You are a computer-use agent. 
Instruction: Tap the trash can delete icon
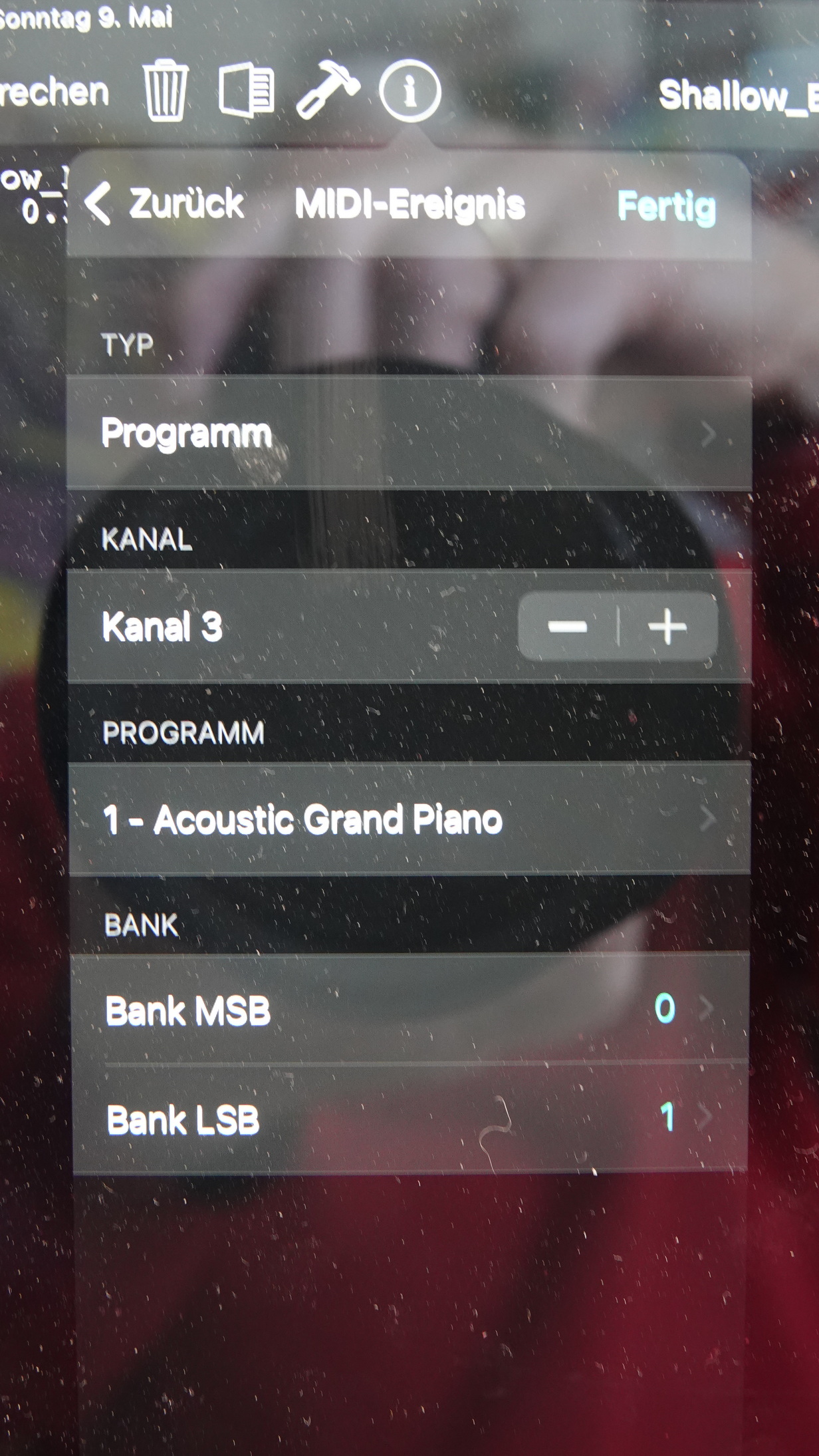point(165,90)
